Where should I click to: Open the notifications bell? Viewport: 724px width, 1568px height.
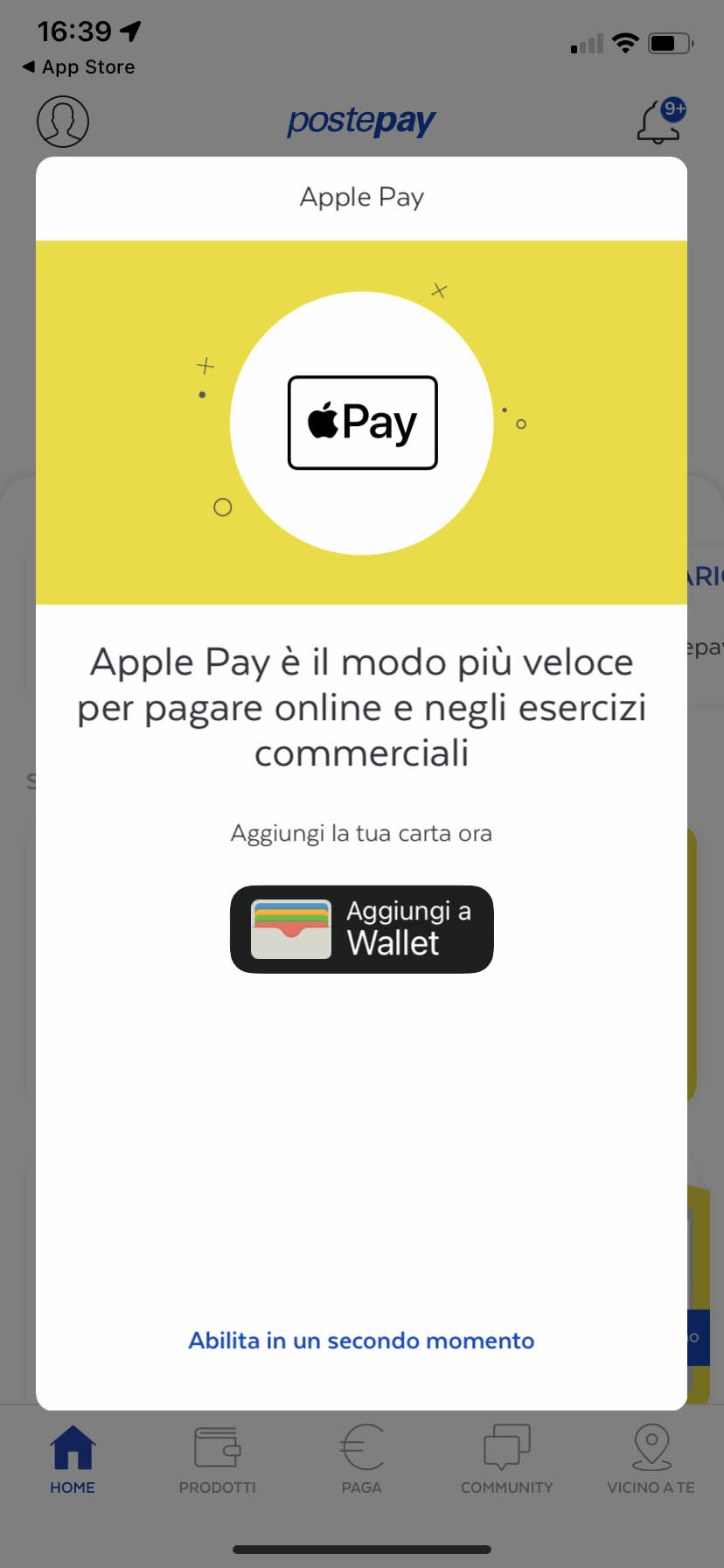(x=659, y=122)
